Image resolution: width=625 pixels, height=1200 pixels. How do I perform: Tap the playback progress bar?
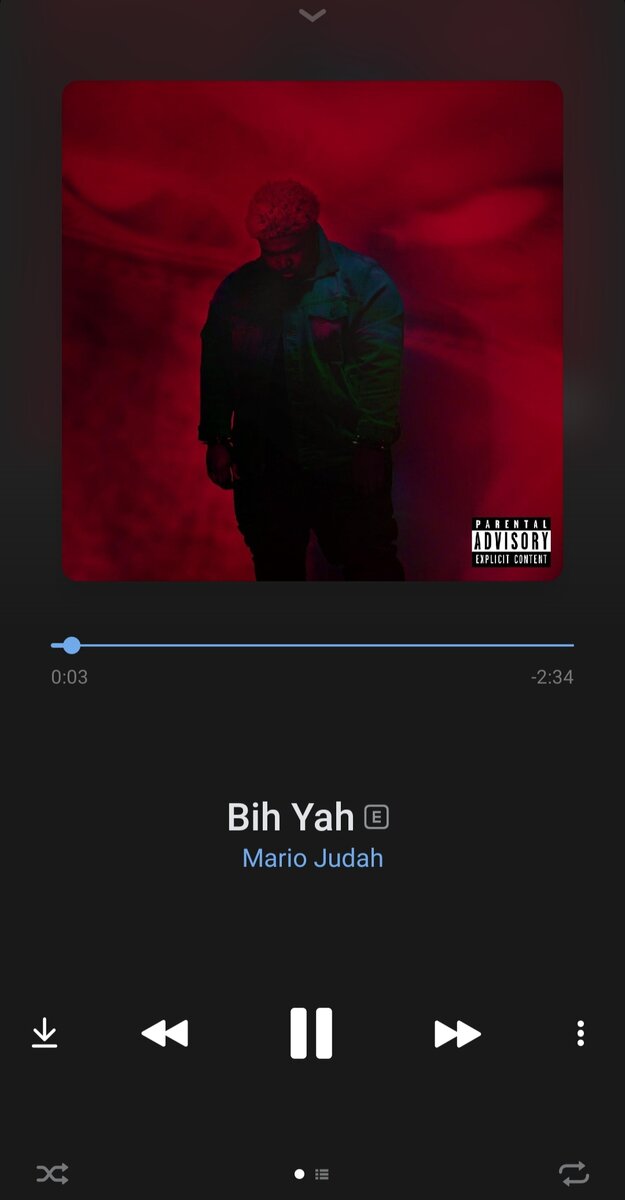pos(312,646)
